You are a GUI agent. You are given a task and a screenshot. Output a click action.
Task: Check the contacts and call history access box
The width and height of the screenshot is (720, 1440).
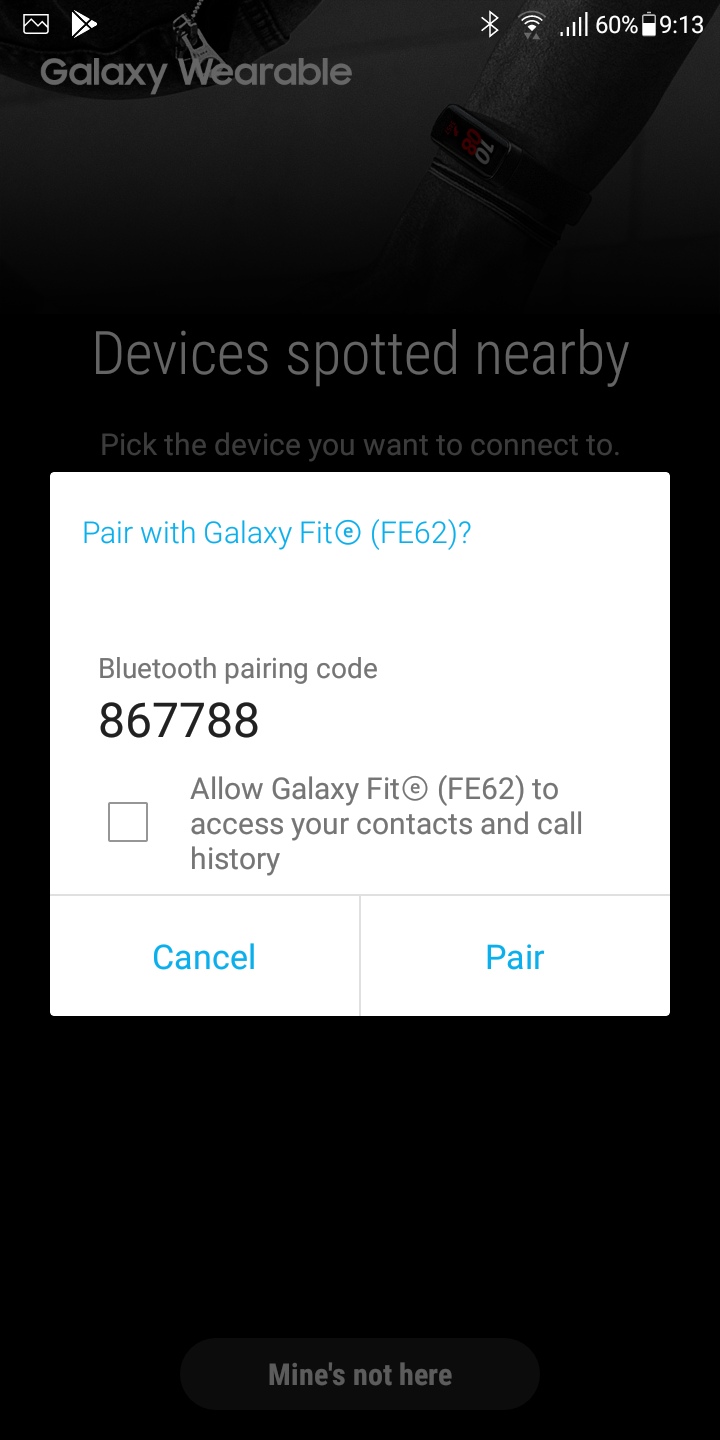point(128,822)
